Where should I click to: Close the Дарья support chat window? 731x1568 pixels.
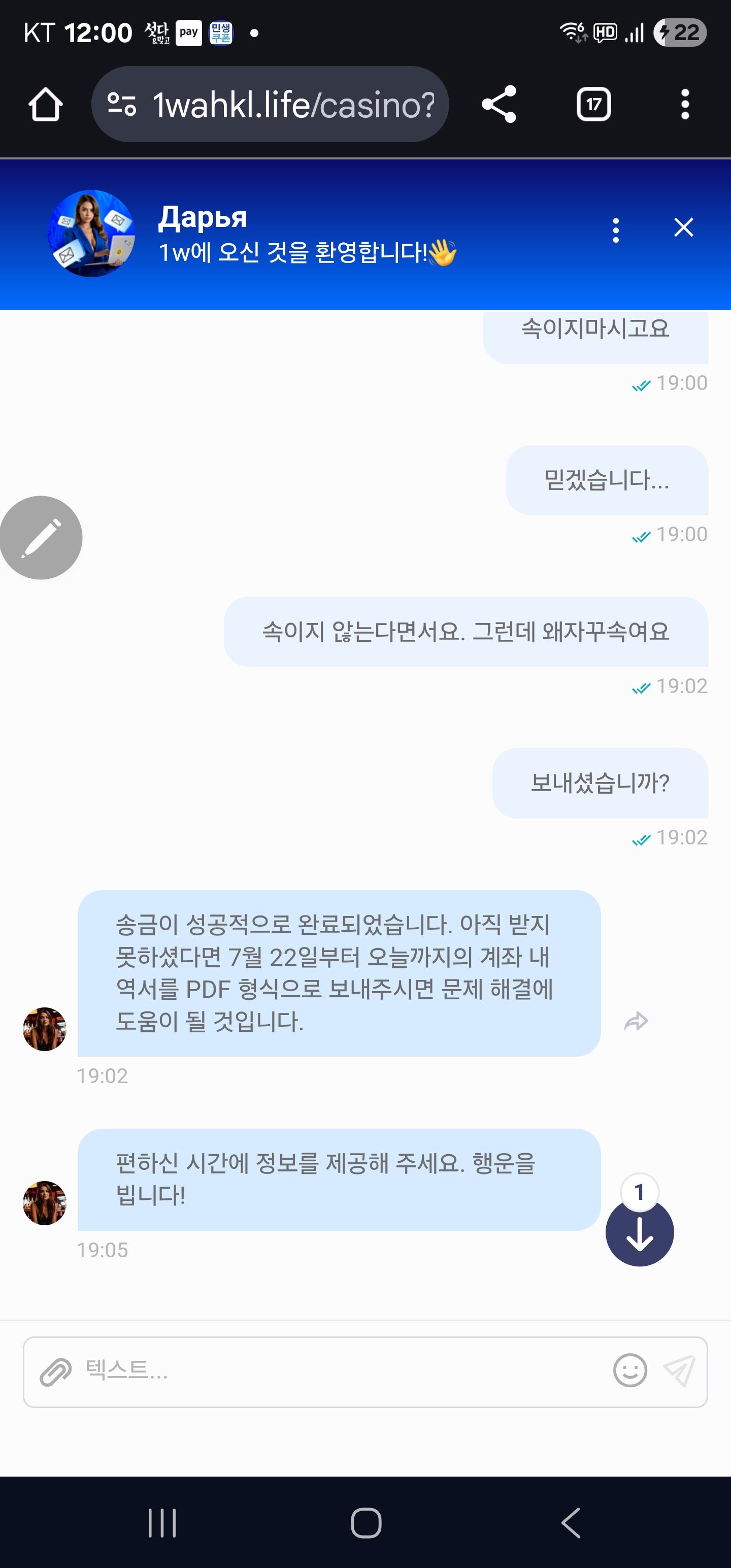click(x=683, y=227)
